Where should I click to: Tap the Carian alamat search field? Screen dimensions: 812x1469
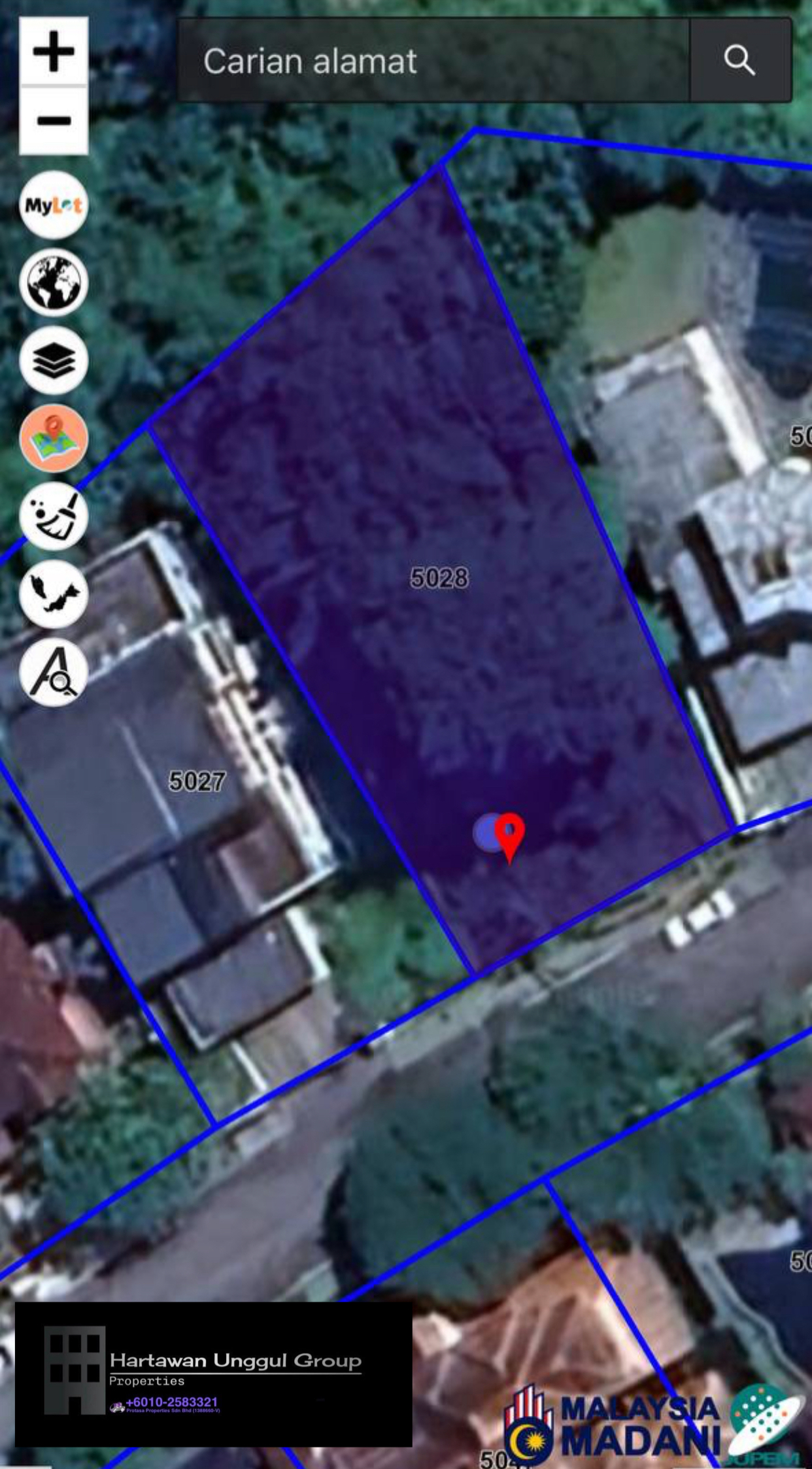[x=433, y=61]
